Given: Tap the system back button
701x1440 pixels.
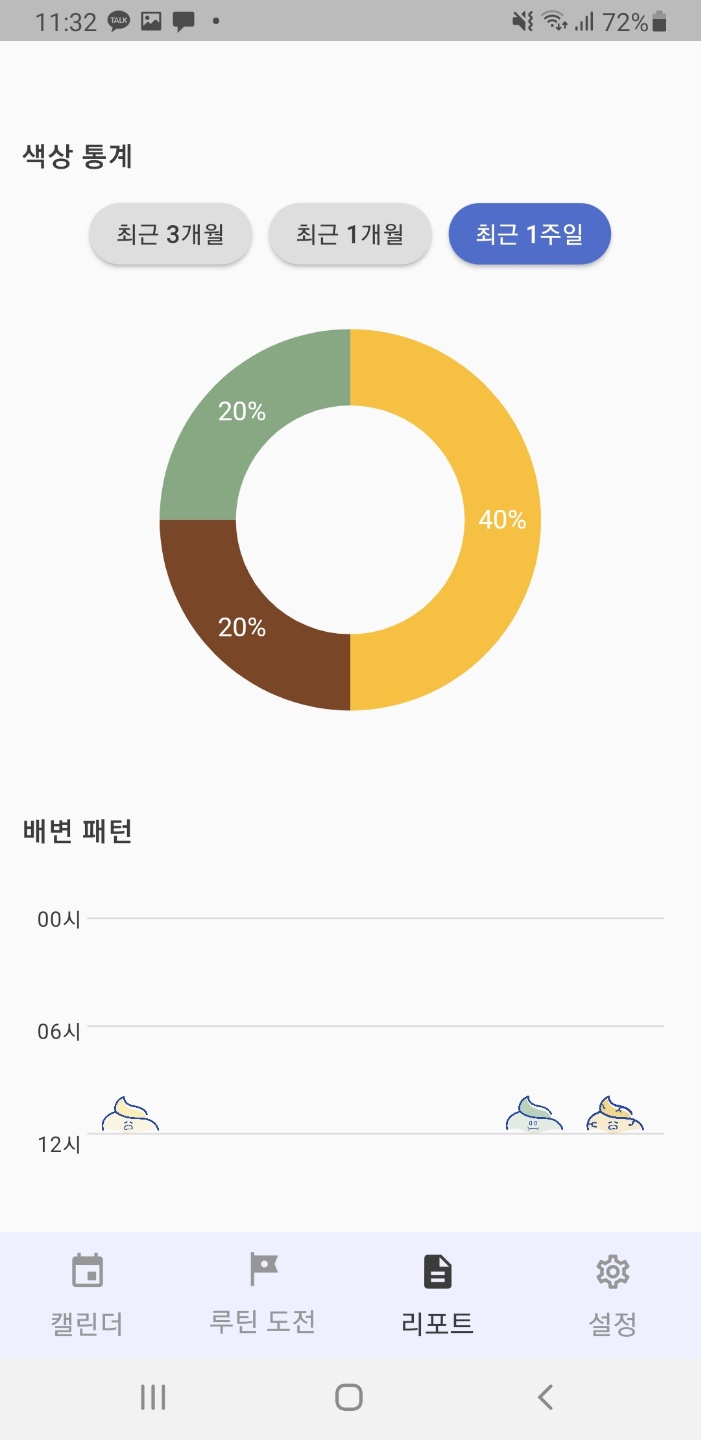Looking at the screenshot, I should click(x=545, y=1397).
